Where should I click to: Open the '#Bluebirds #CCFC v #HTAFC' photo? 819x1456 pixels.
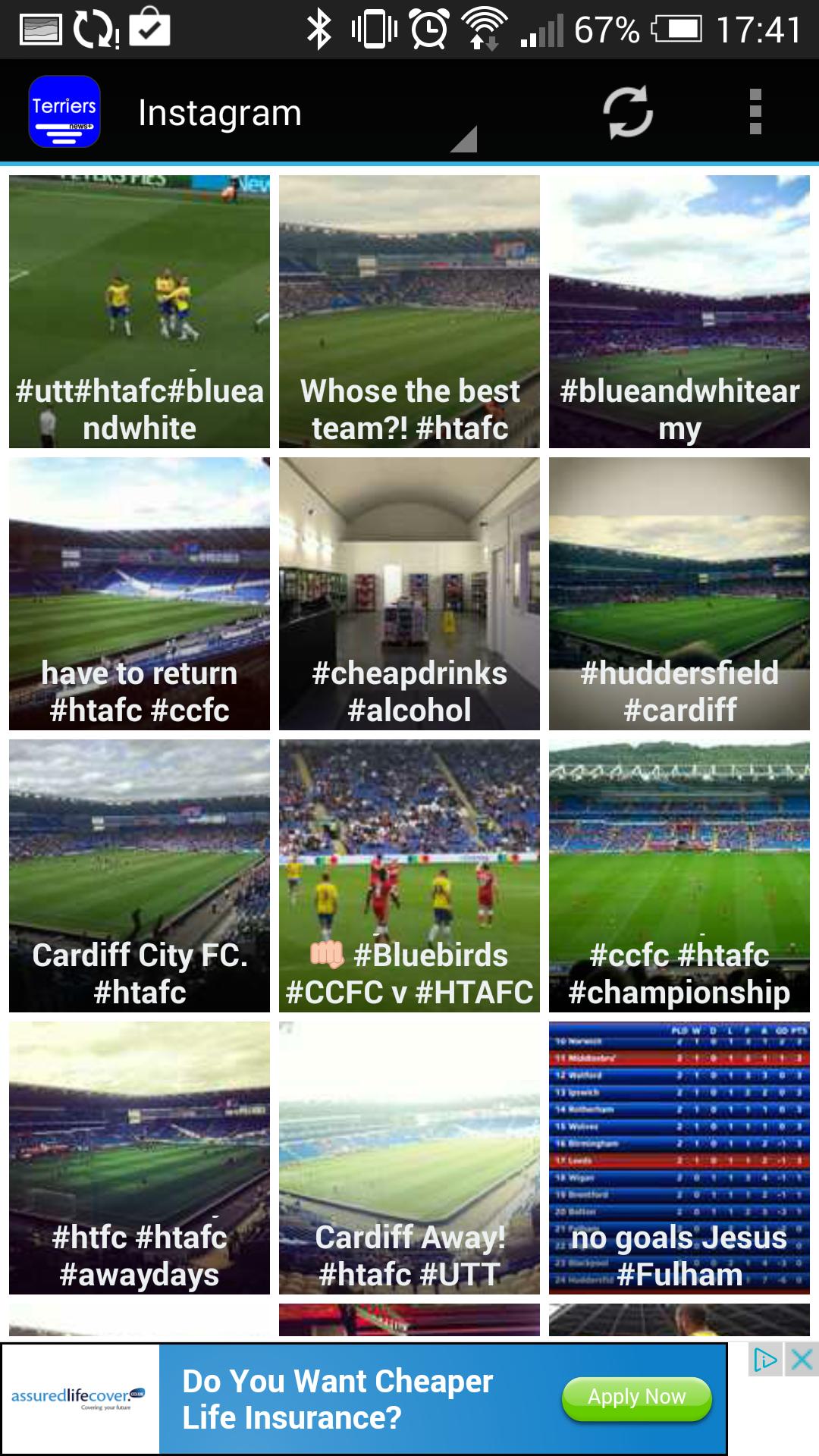click(409, 876)
